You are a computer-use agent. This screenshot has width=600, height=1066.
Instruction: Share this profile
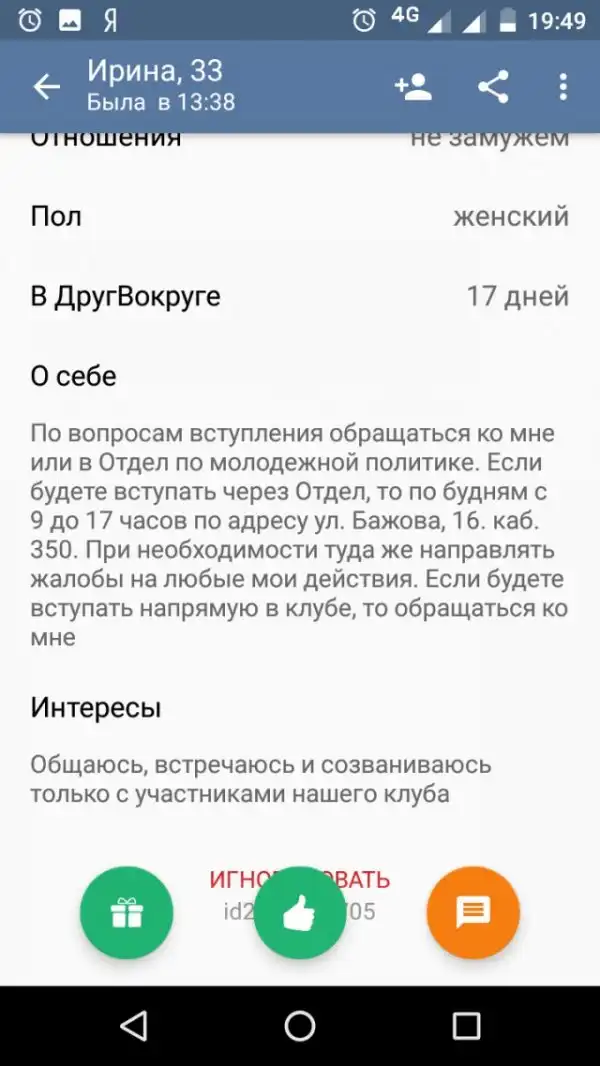tap(492, 87)
